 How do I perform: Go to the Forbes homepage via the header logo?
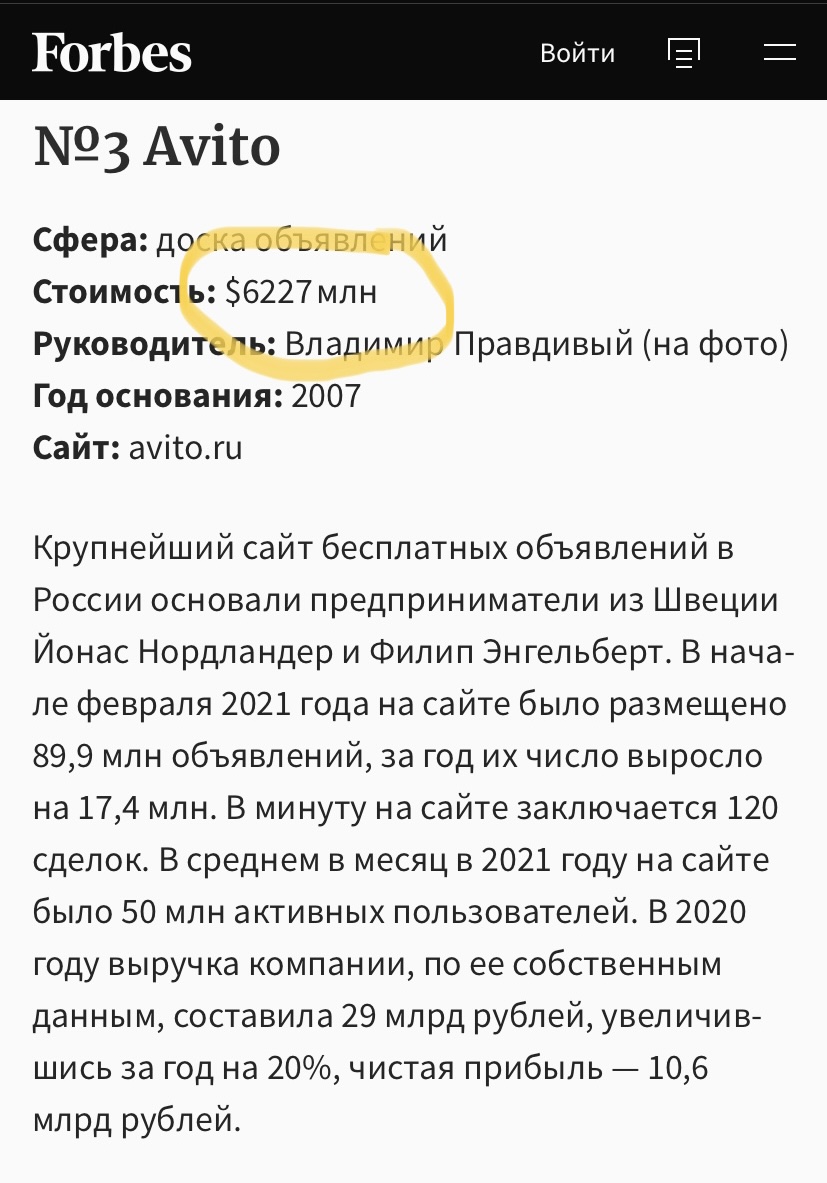[111, 53]
